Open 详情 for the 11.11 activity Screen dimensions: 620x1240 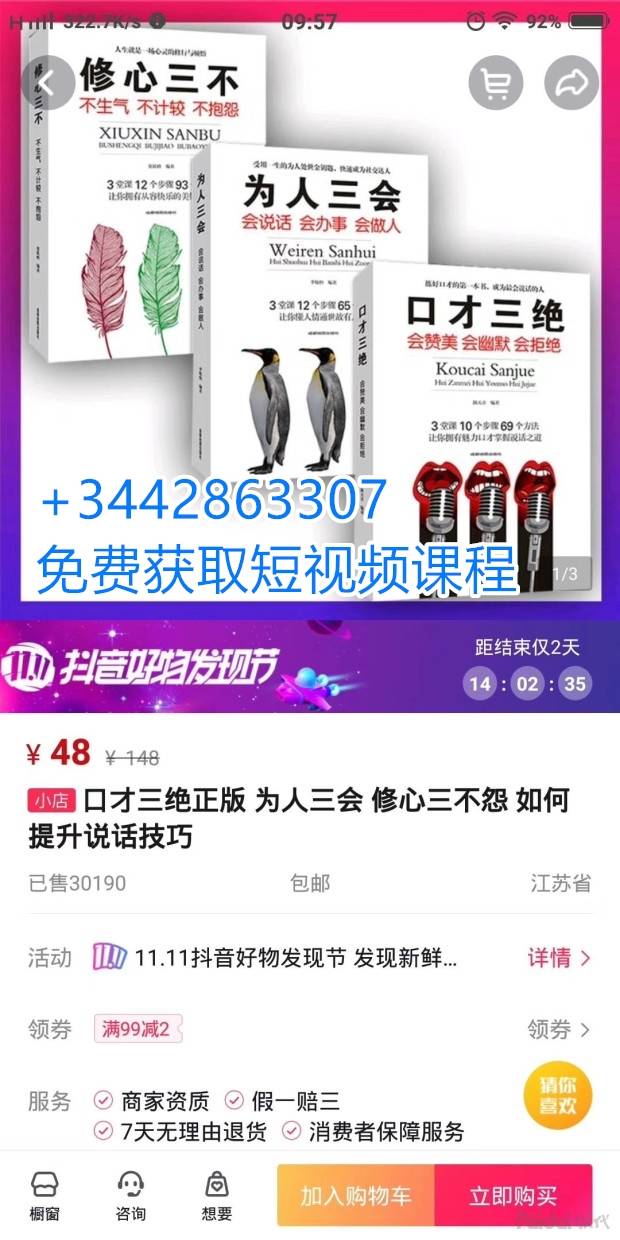560,957
